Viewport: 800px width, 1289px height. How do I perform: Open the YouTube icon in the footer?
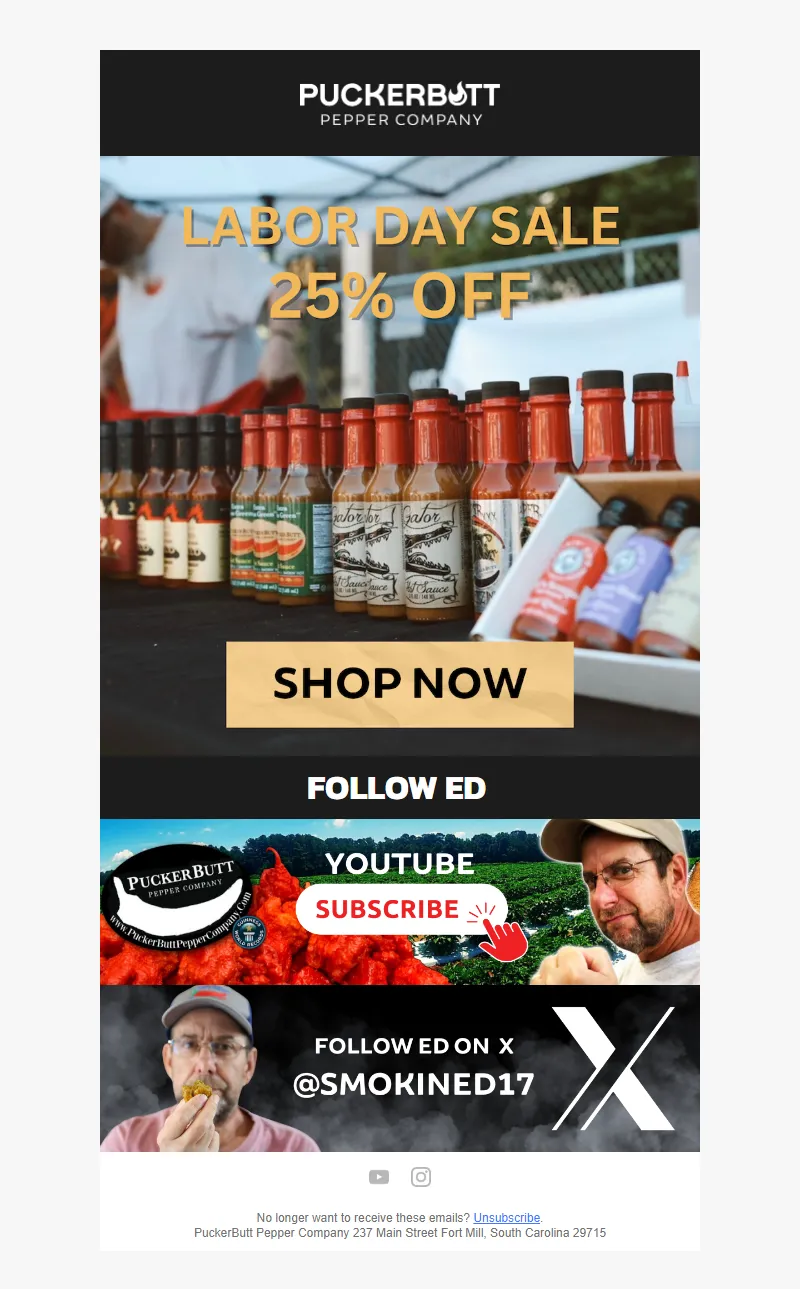click(378, 1177)
